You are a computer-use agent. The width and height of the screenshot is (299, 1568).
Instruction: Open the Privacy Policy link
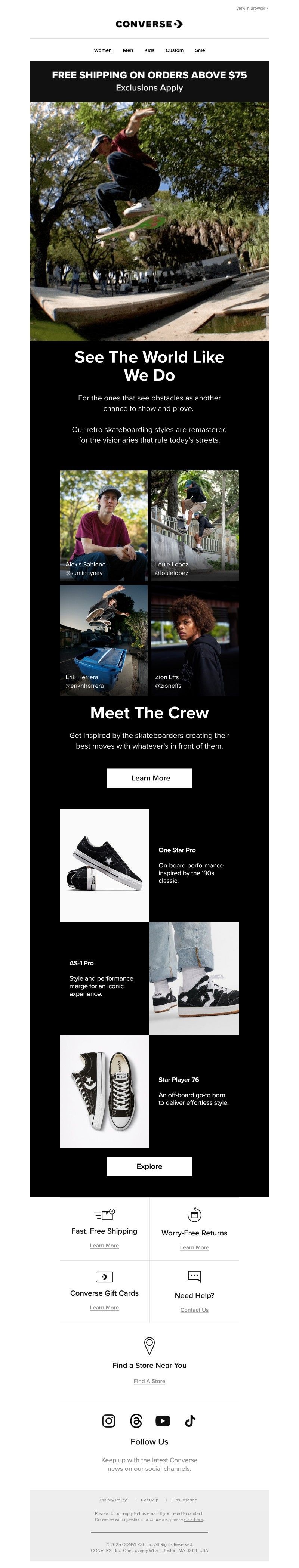[113, 1500]
